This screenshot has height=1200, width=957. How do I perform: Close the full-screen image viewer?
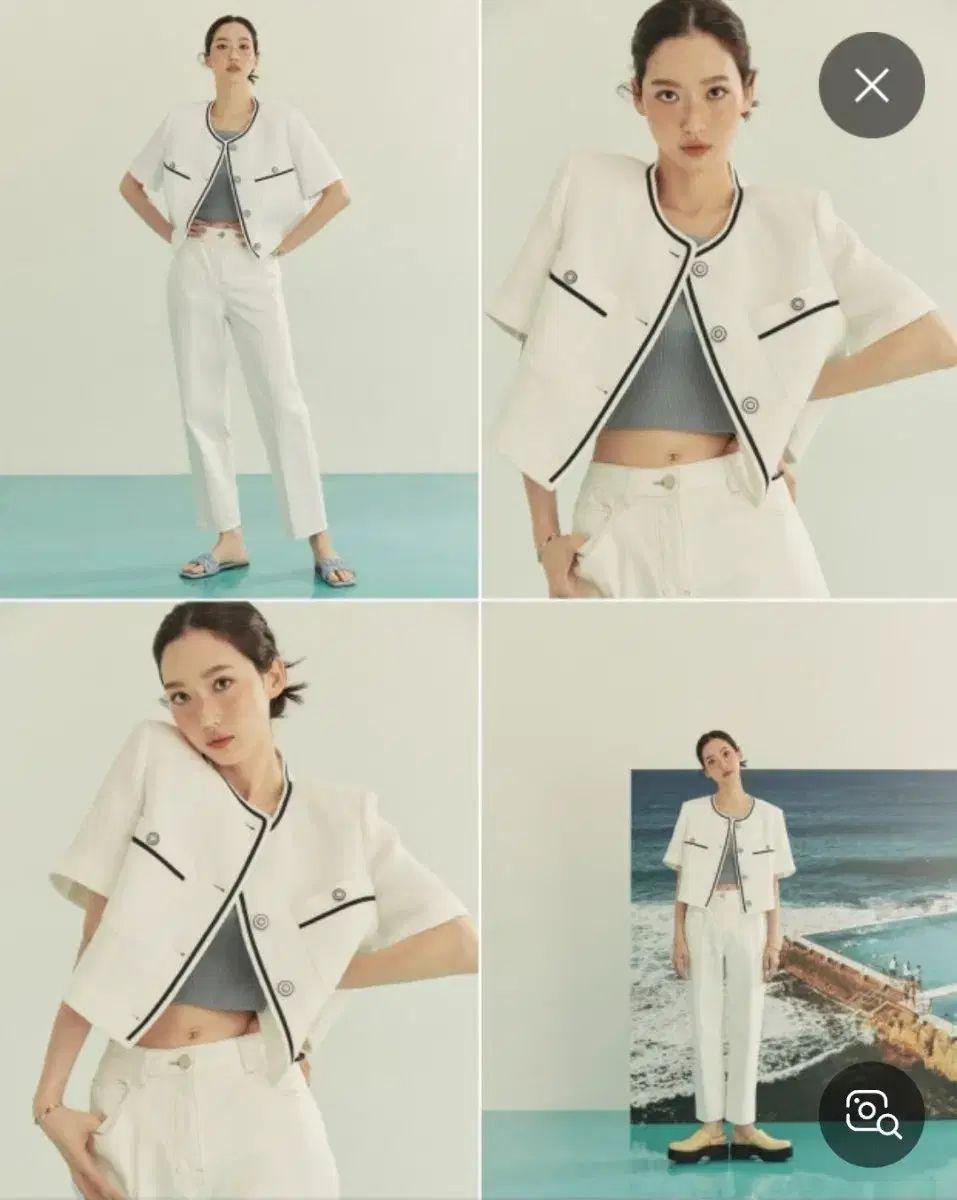(x=871, y=86)
